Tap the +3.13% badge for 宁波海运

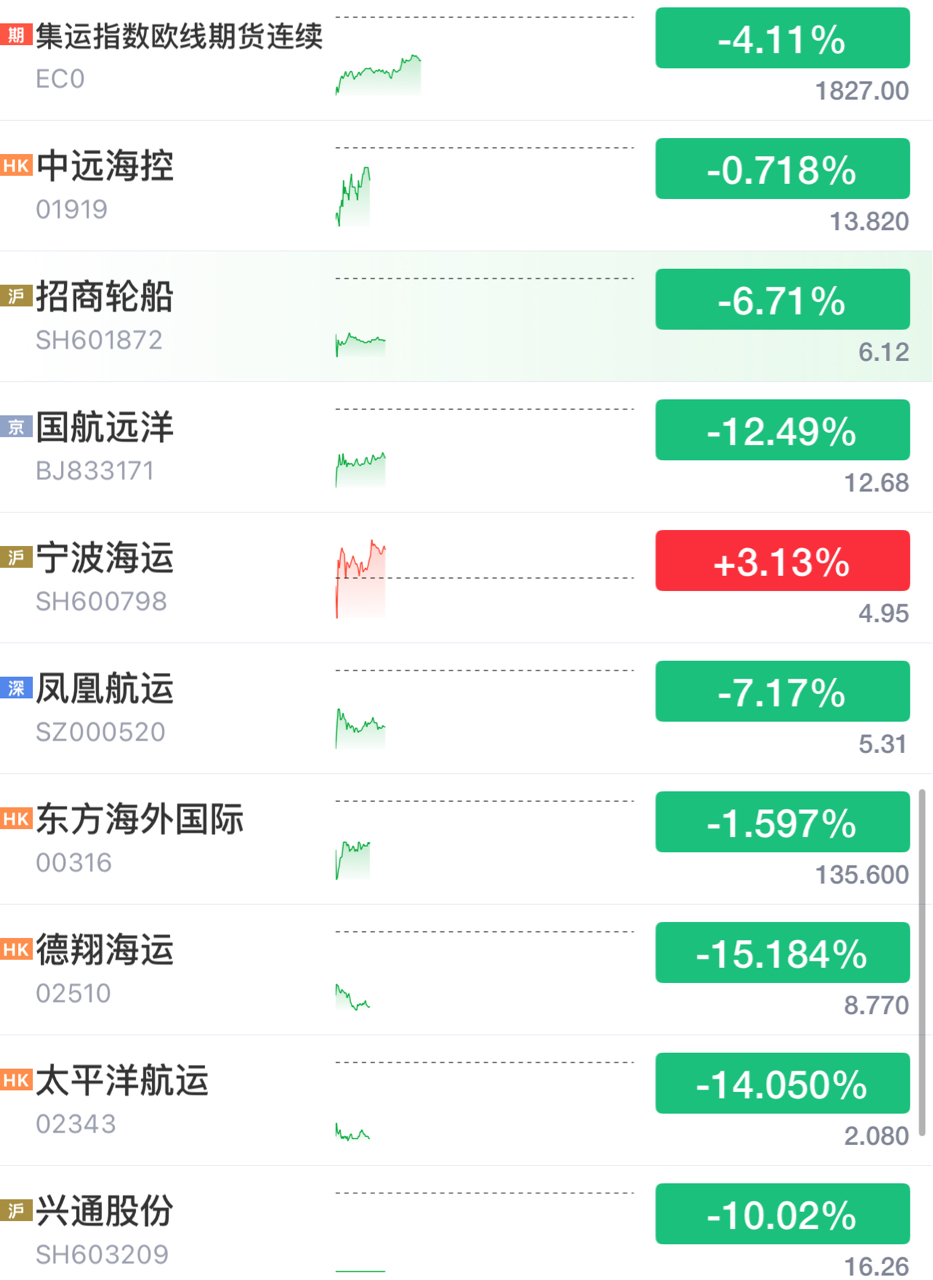coord(782,561)
